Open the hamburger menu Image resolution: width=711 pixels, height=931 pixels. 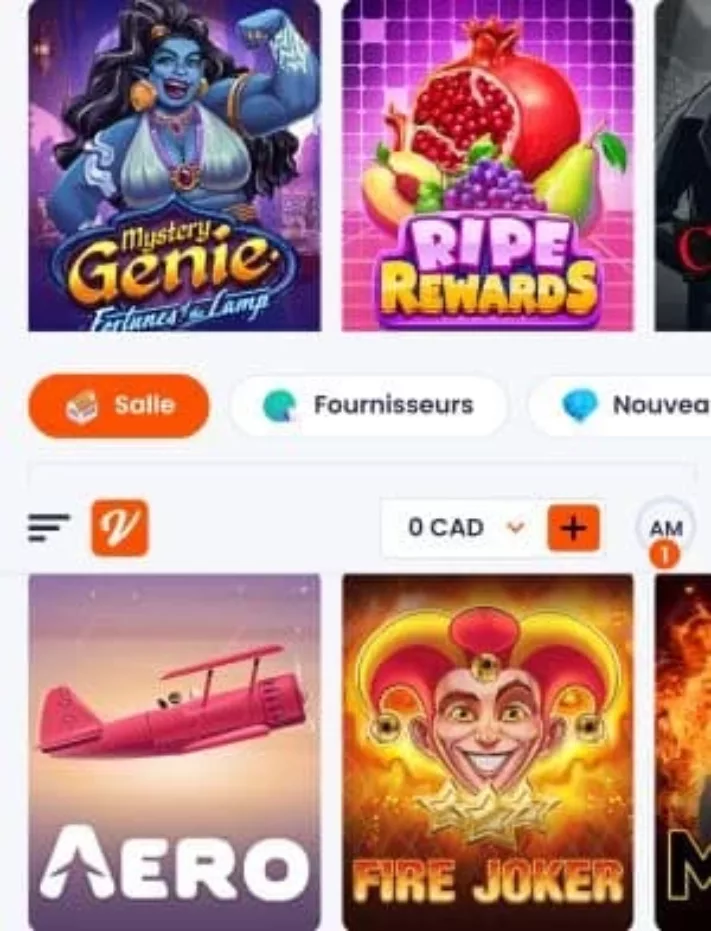(49, 527)
